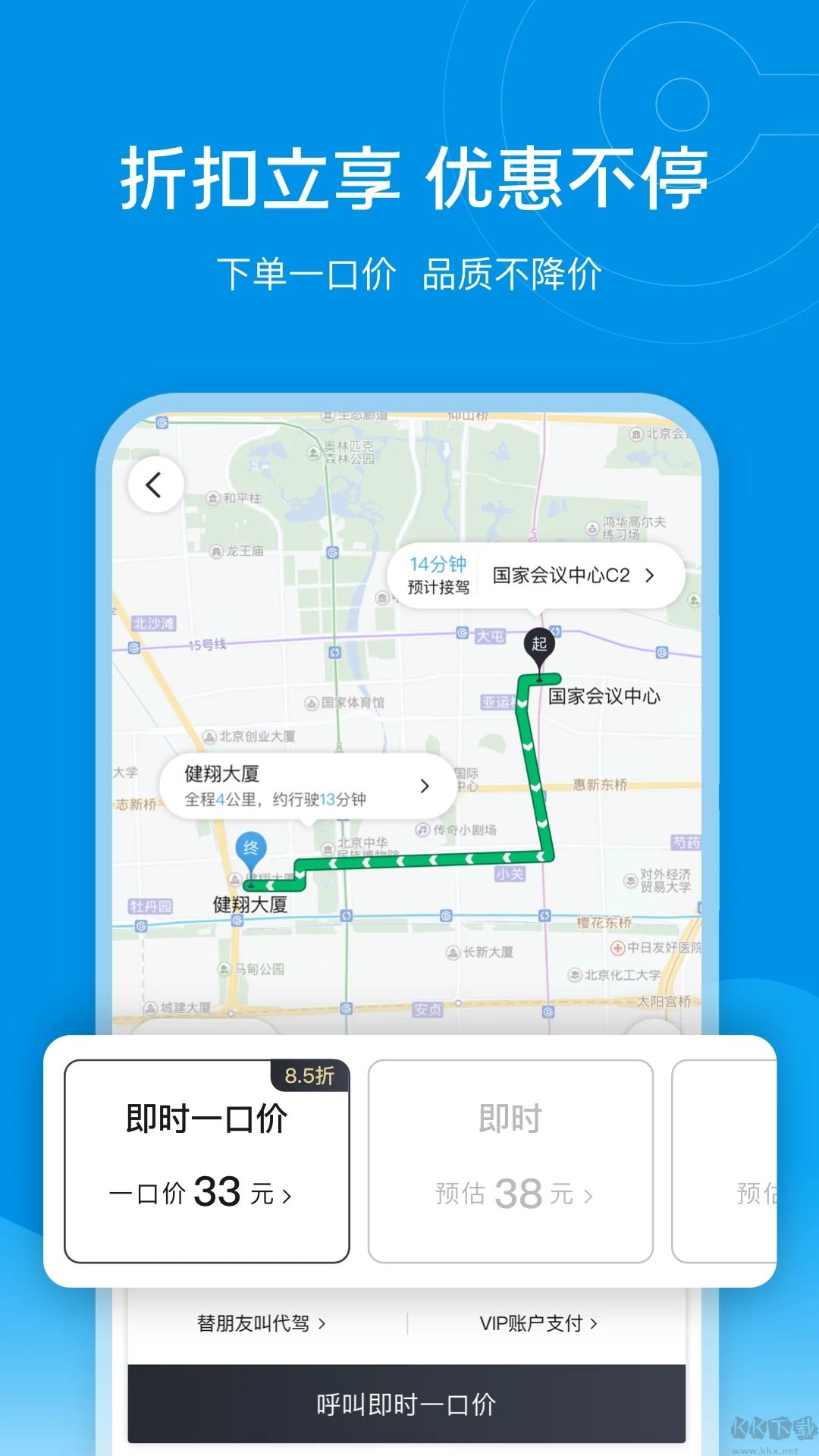Click the 国家体育馆 stadium icon
This screenshot has height=1456, width=819.
(x=311, y=703)
